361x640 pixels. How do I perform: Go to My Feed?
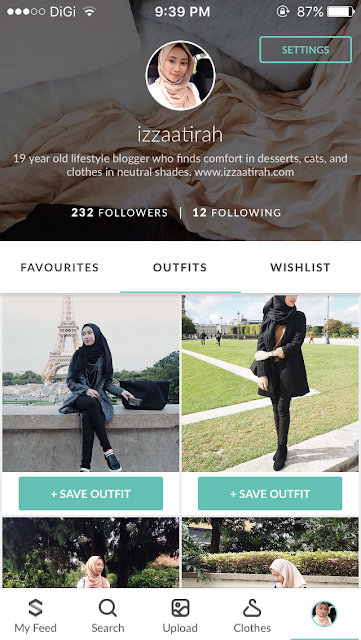coord(36,616)
